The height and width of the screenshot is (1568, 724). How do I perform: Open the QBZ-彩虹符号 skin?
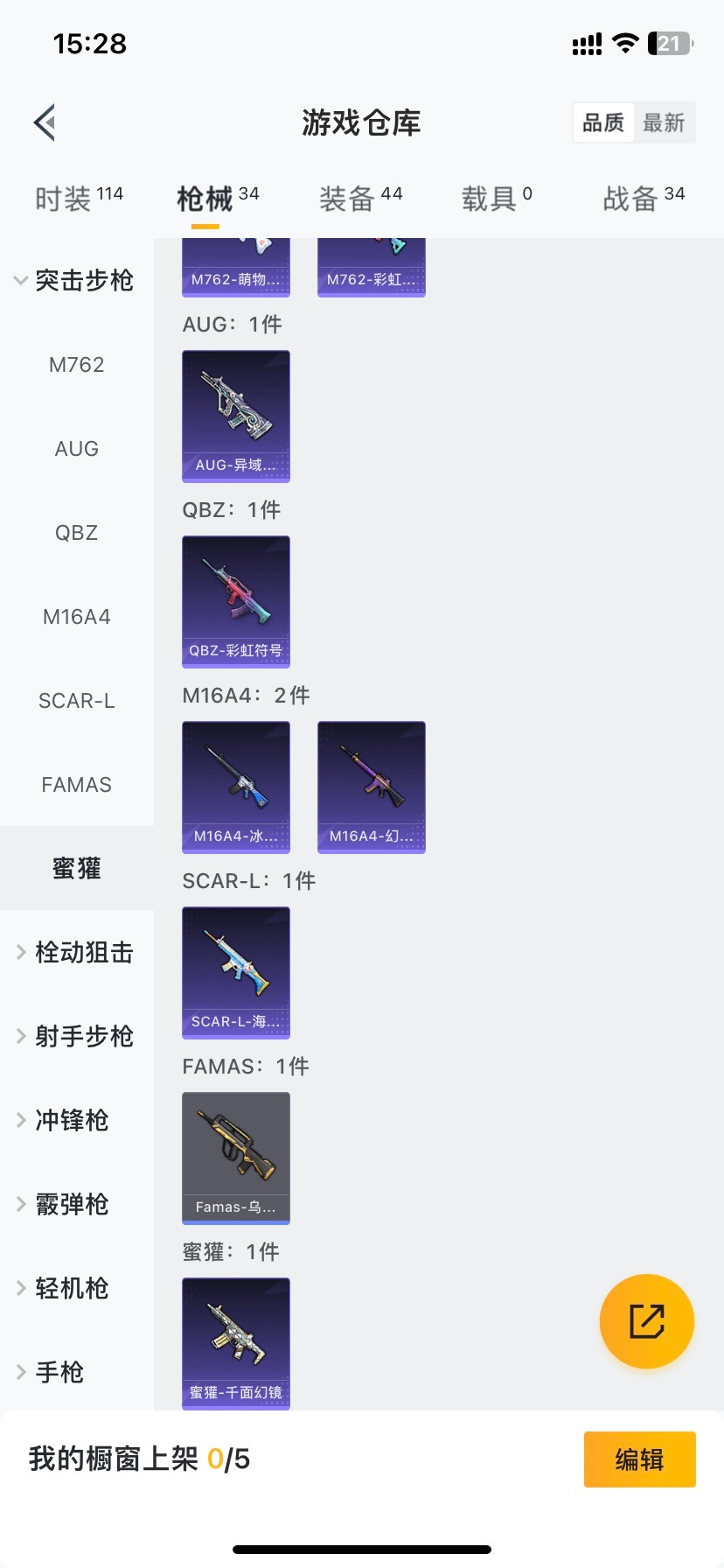236,601
